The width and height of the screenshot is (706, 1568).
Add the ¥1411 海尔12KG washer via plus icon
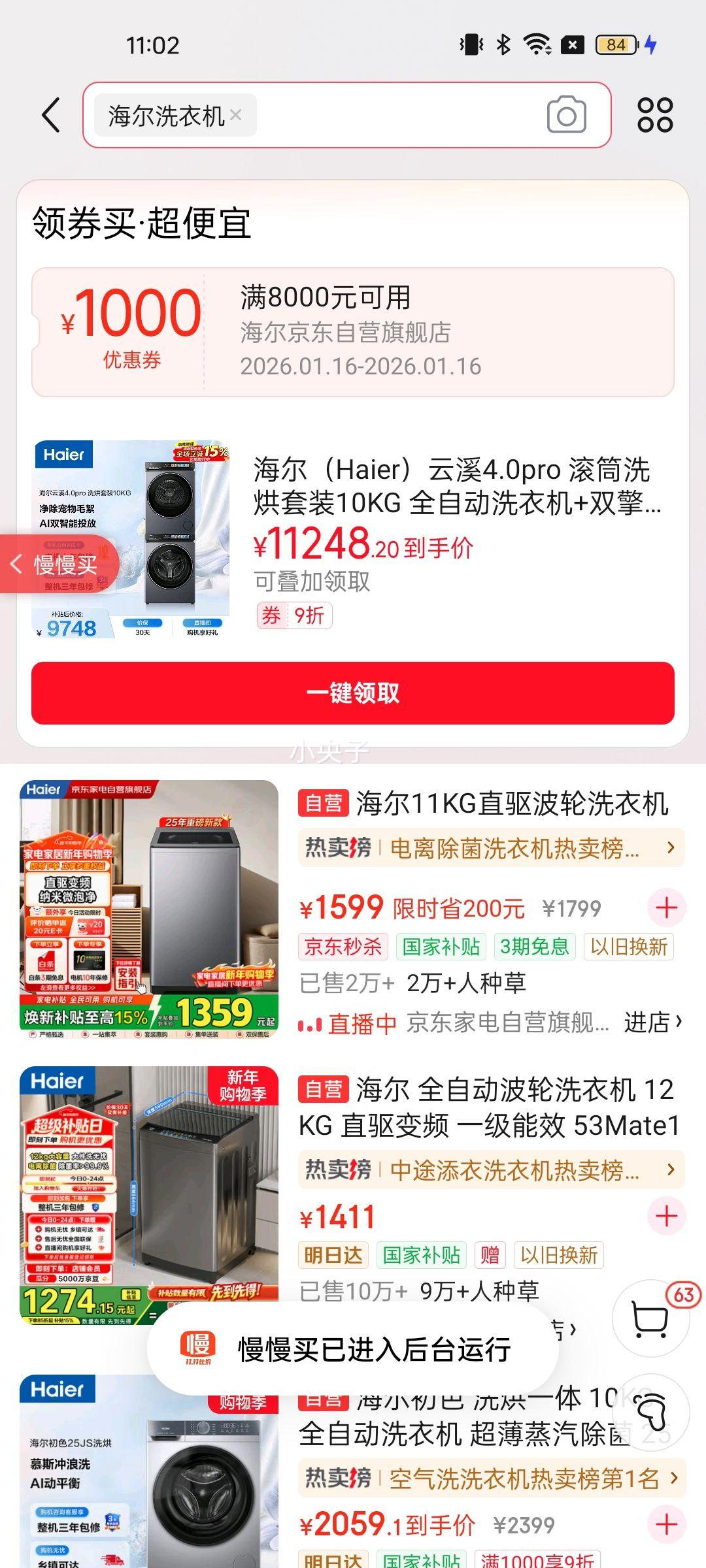pyautogui.click(x=666, y=1217)
